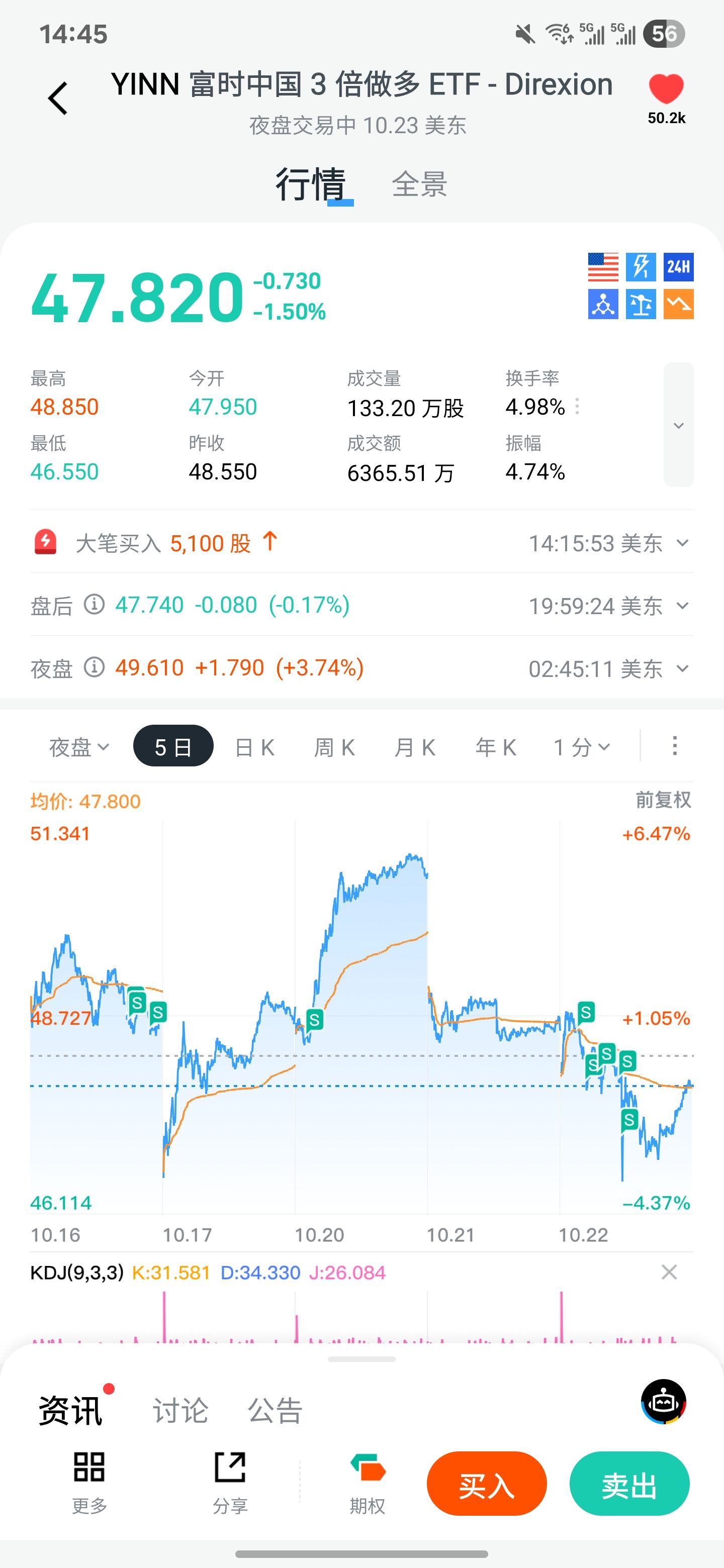This screenshot has width=724, height=1568.
Task: Expand the 盘后 after-hours quote row
Action: [683, 606]
